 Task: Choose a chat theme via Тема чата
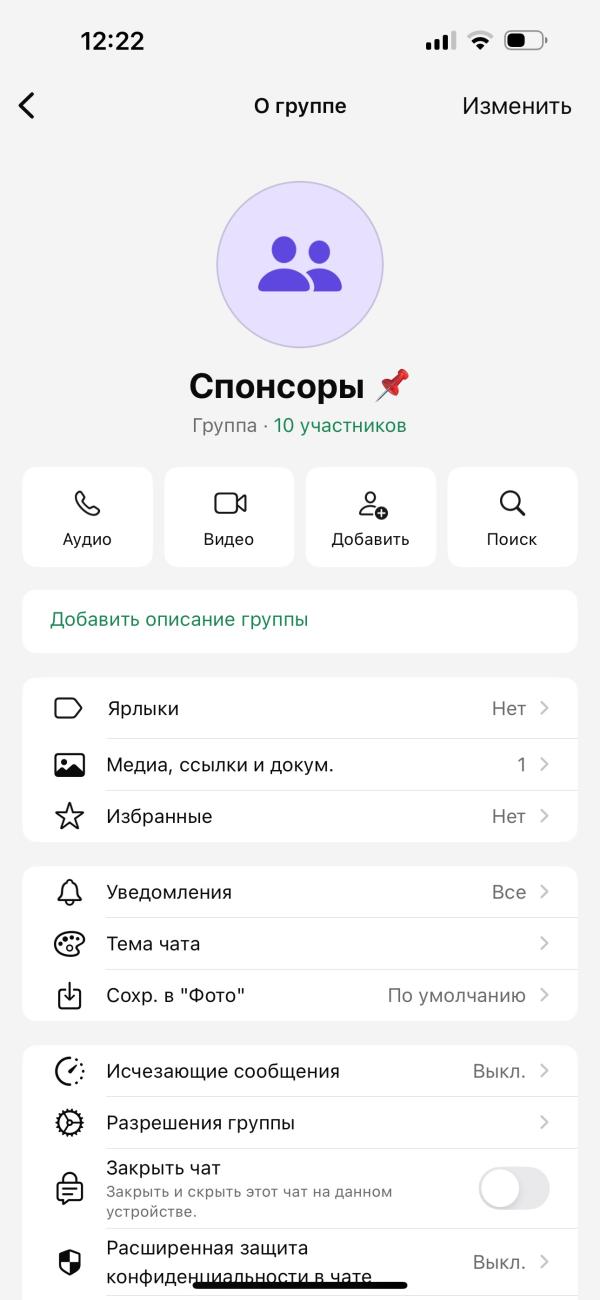click(300, 944)
